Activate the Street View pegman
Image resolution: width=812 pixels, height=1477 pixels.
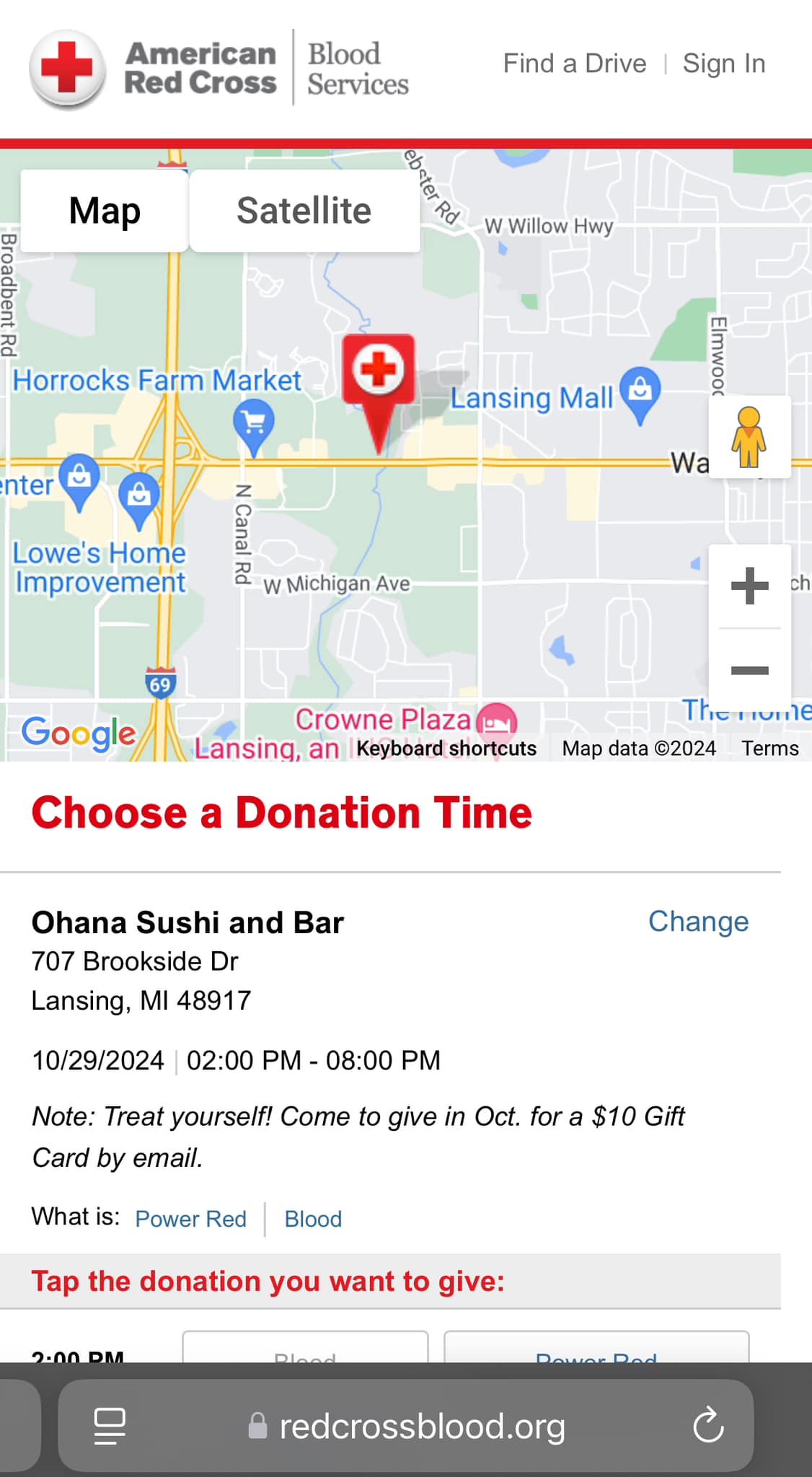pyautogui.click(x=749, y=437)
